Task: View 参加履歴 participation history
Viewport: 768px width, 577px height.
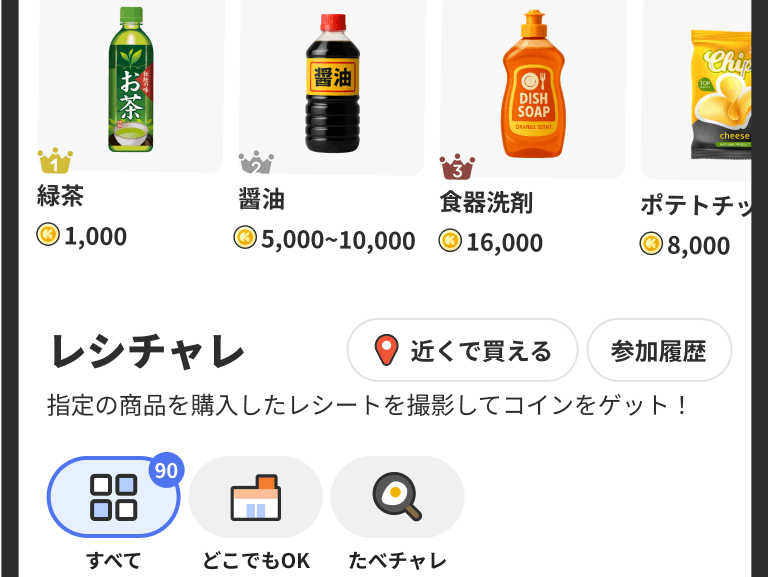Action: point(659,351)
